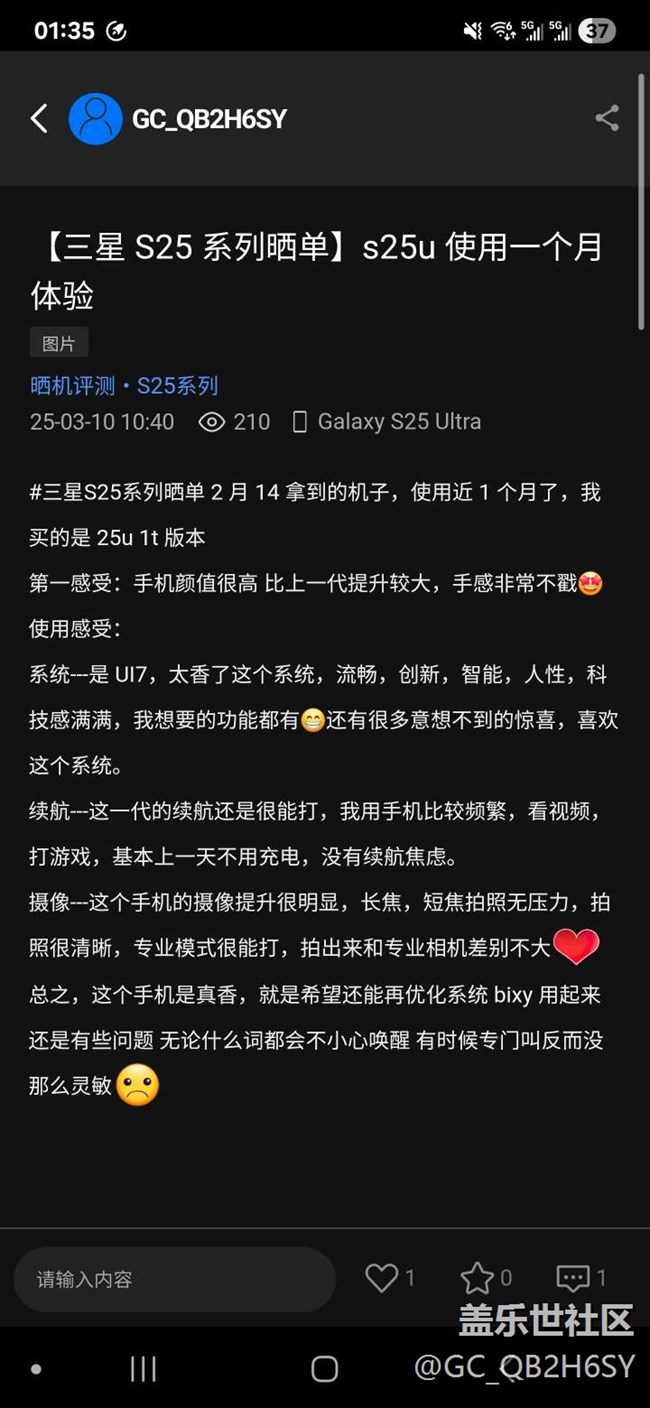Viewport: 650px width, 1408px height.
Task: Open GC_QB2H6SY's profile avatar
Action: point(95,118)
